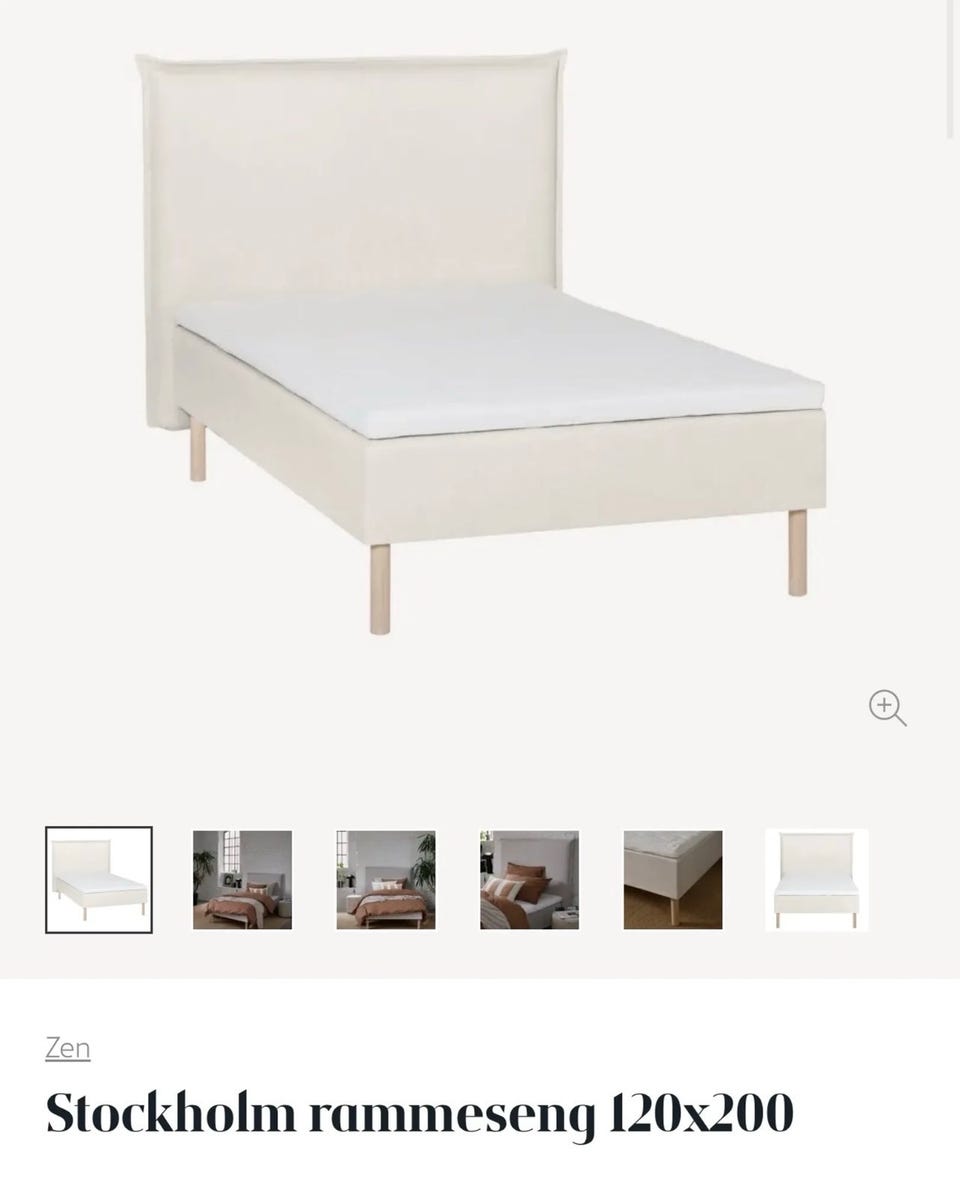Select the first thumbnail with the angled bed
Viewport: 960px width, 1186px height.
(x=99, y=880)
